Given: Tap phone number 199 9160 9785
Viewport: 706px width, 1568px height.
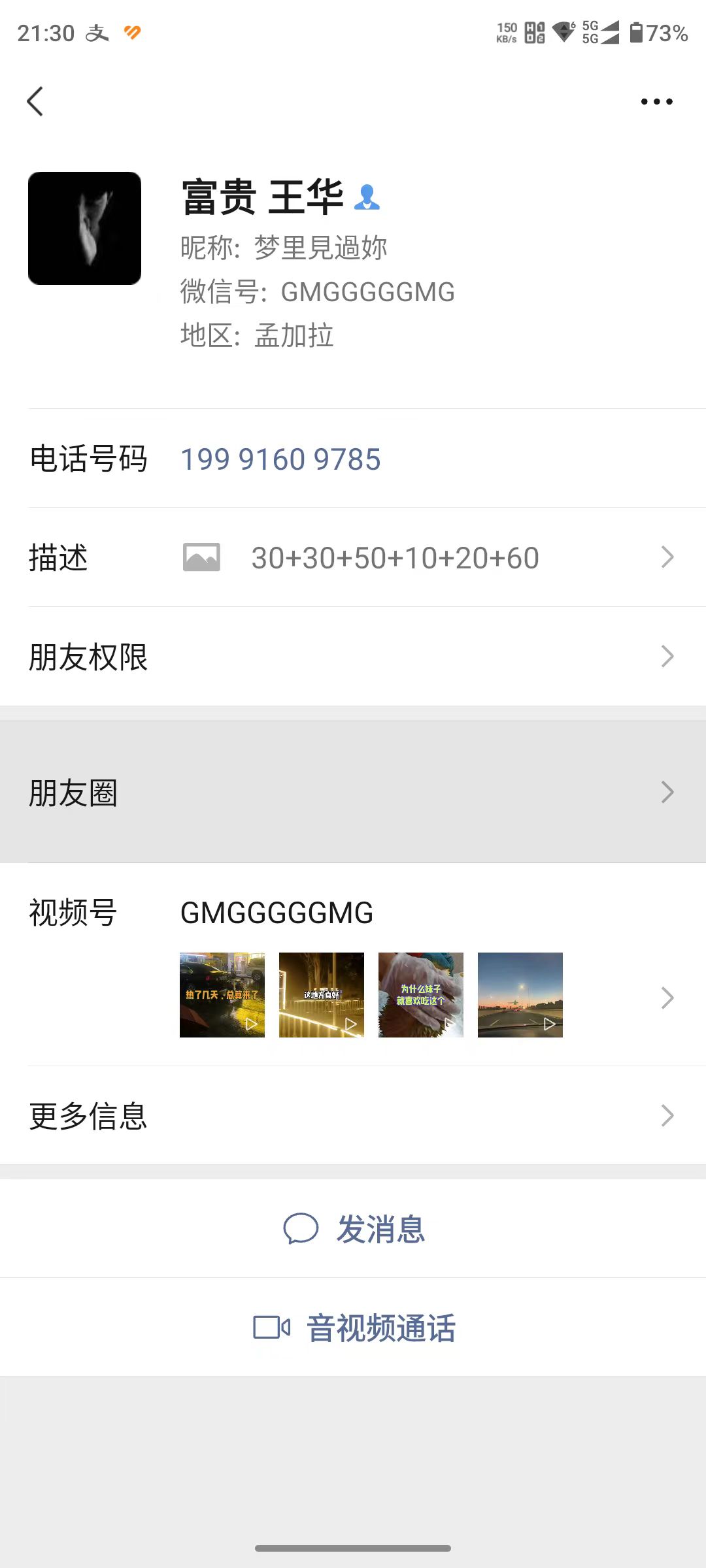Looking at the screenshot, I should [x=280, y=459].
